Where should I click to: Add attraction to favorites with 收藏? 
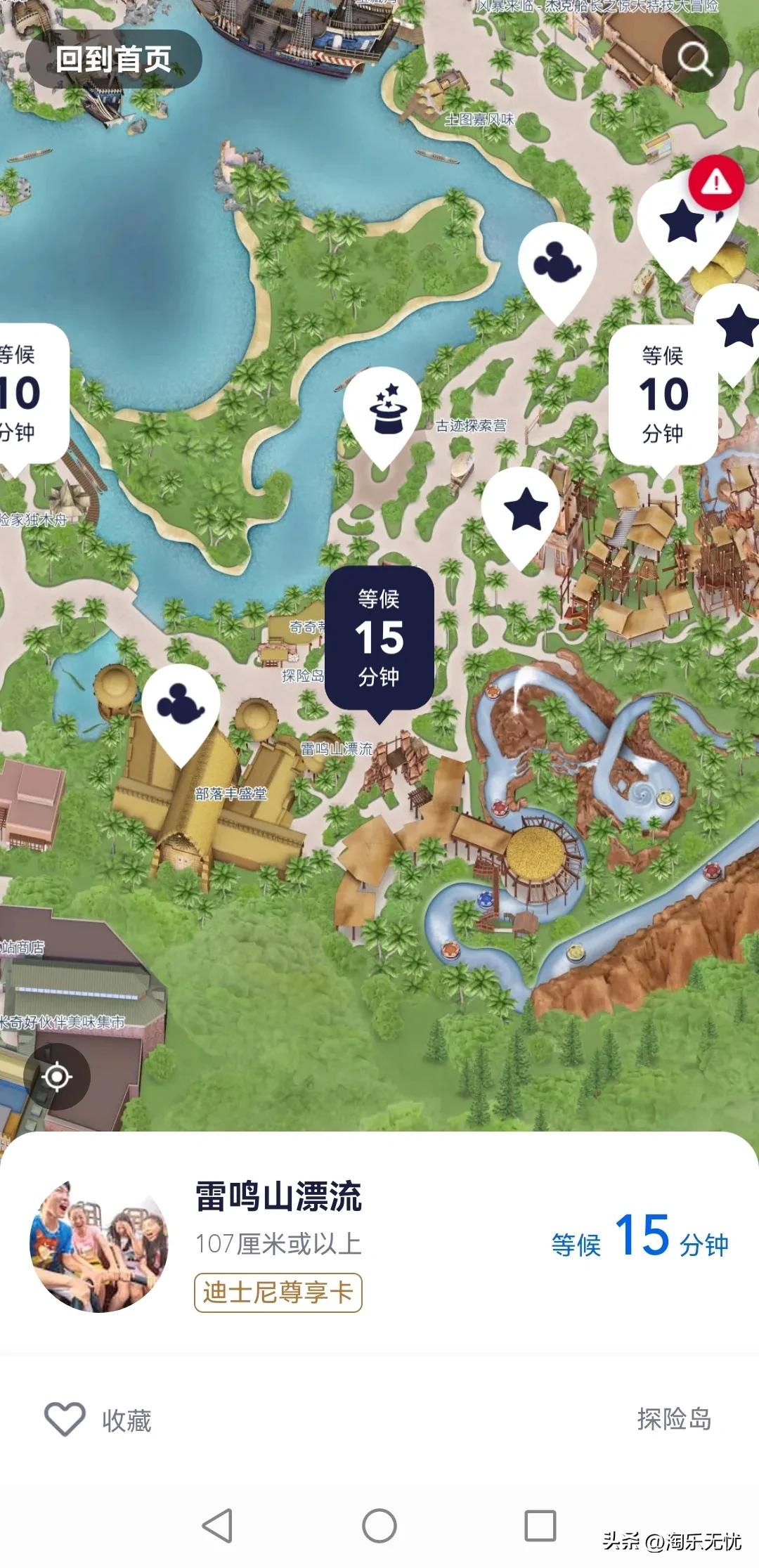[98, 1420]
